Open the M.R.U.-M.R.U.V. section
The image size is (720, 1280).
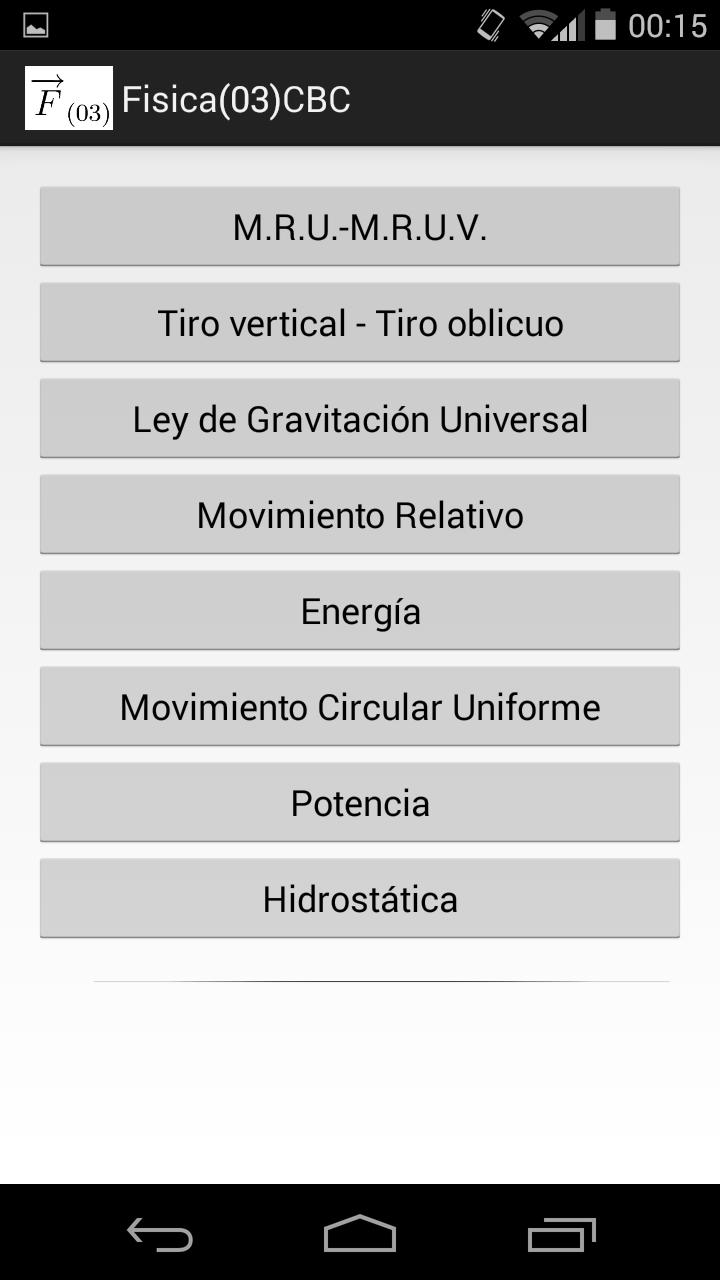[x=360, y=226]
